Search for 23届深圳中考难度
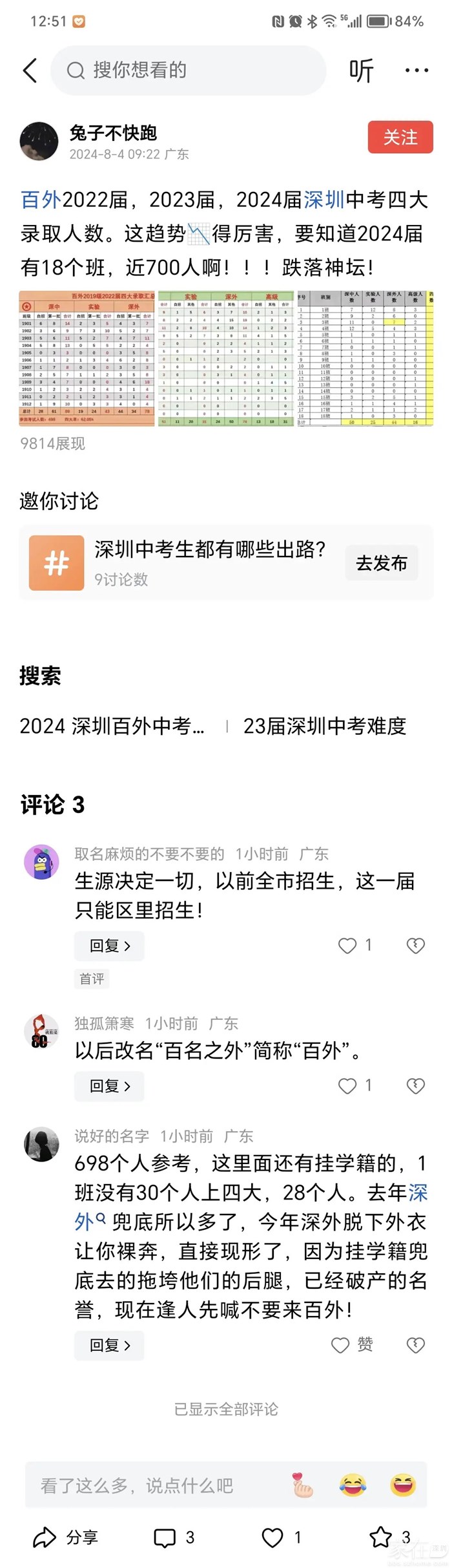 coord(324,726)
